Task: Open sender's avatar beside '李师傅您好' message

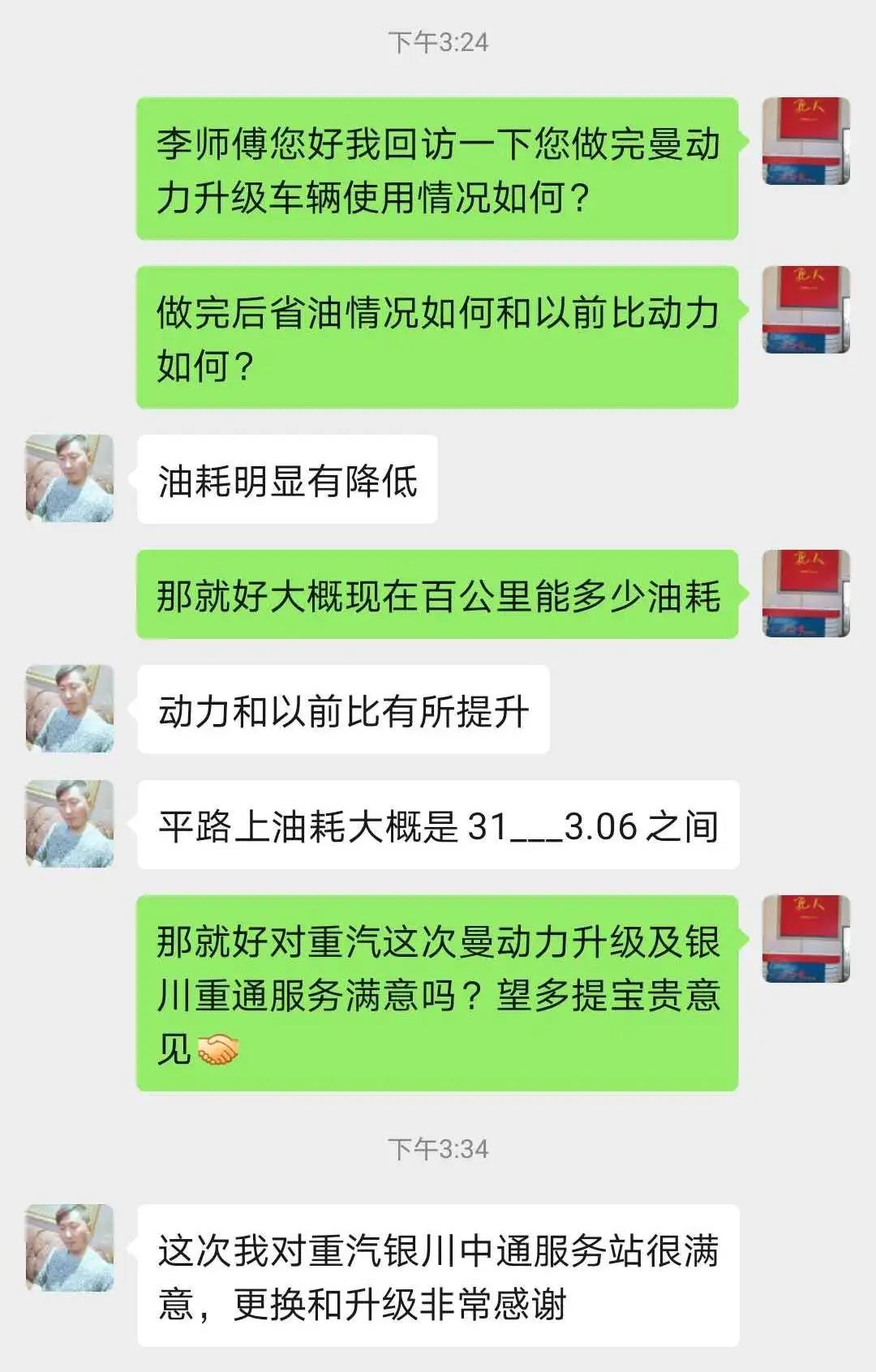Action: [806, 141]
